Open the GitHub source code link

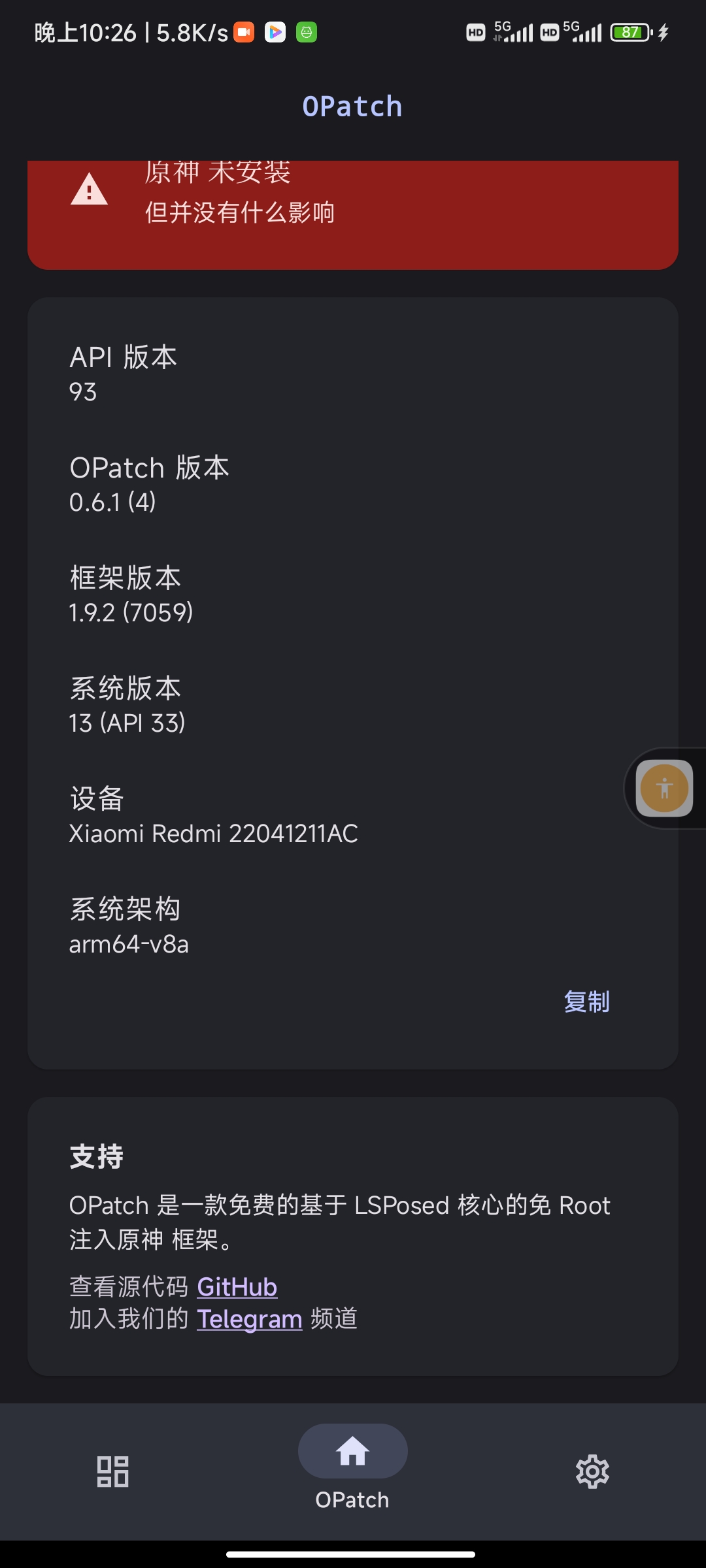[x=237, y=1287]
